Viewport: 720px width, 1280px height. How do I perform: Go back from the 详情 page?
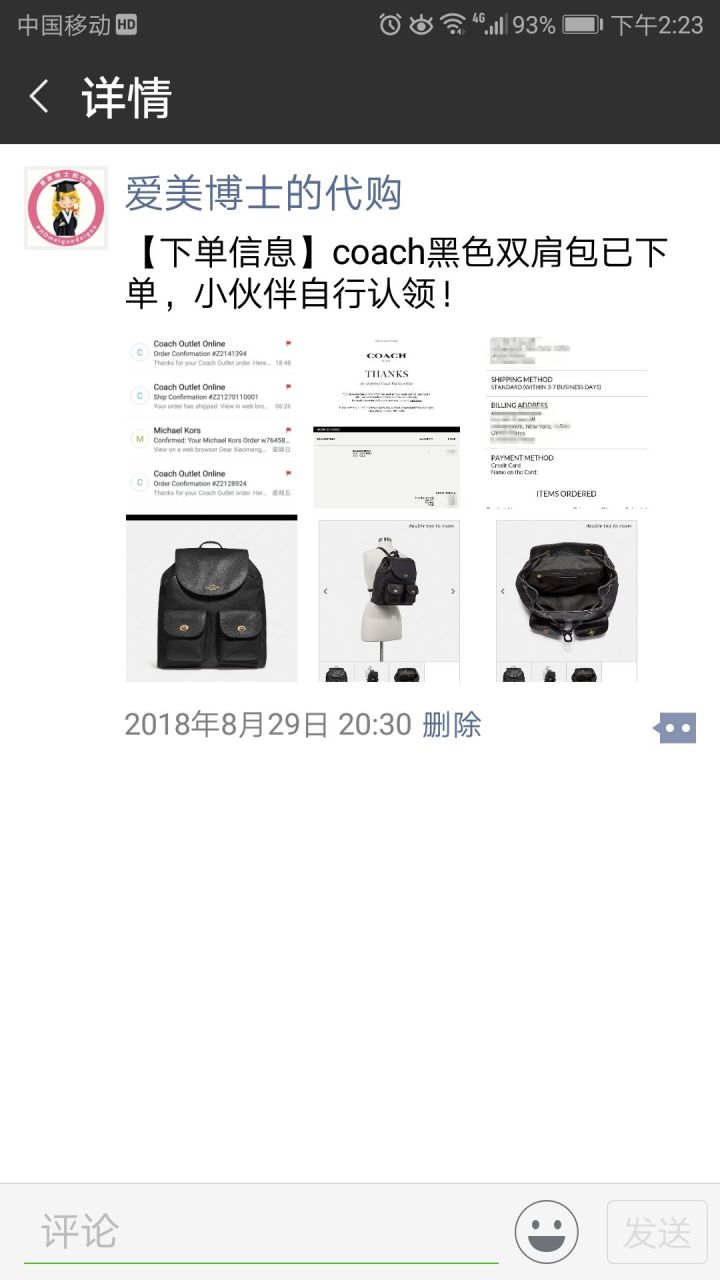[x=40, y=97]
